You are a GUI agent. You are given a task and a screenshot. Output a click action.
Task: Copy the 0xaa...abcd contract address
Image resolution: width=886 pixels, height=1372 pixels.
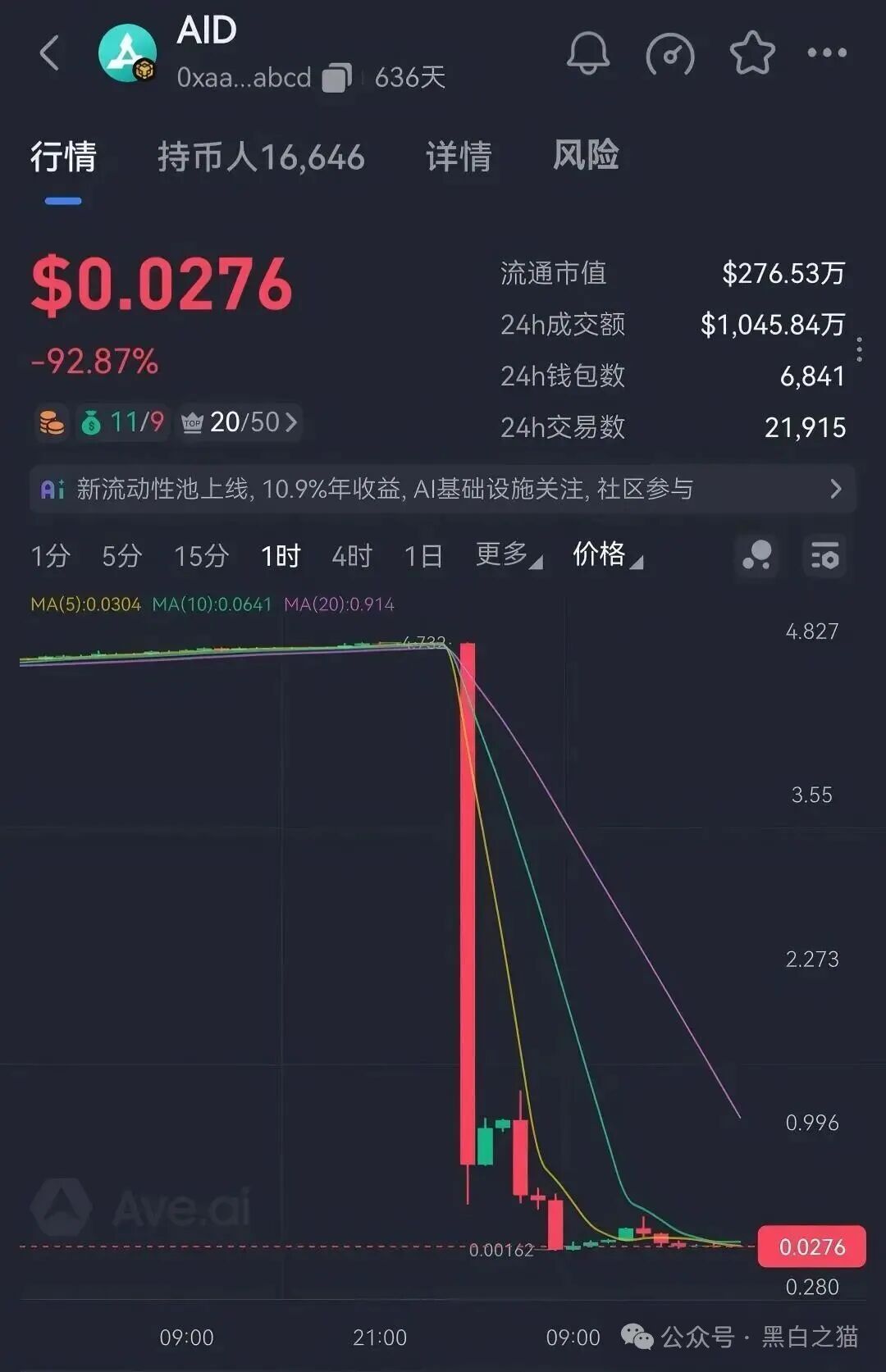tap(336, 79)
